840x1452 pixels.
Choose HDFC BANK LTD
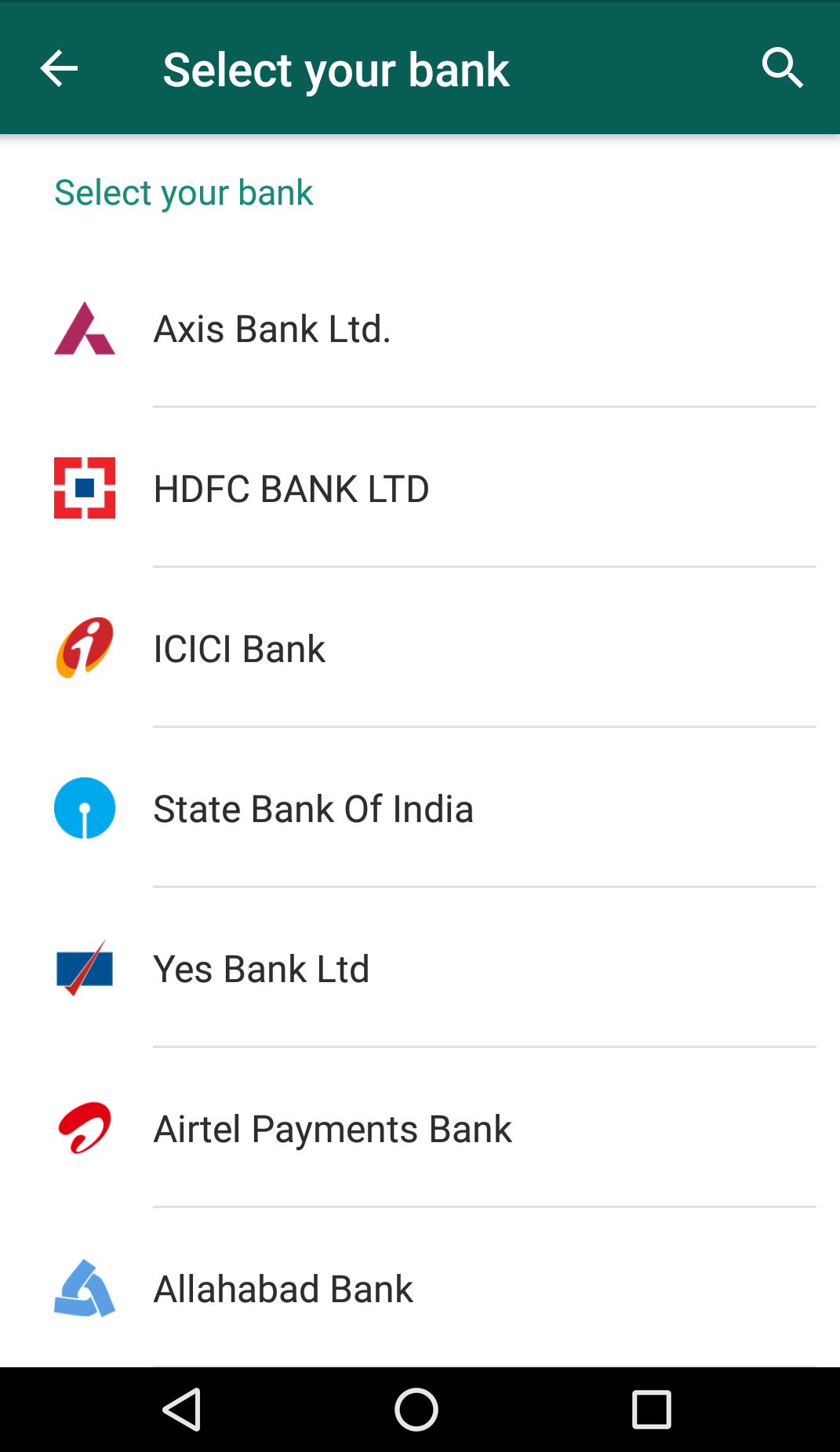point(420,489)
